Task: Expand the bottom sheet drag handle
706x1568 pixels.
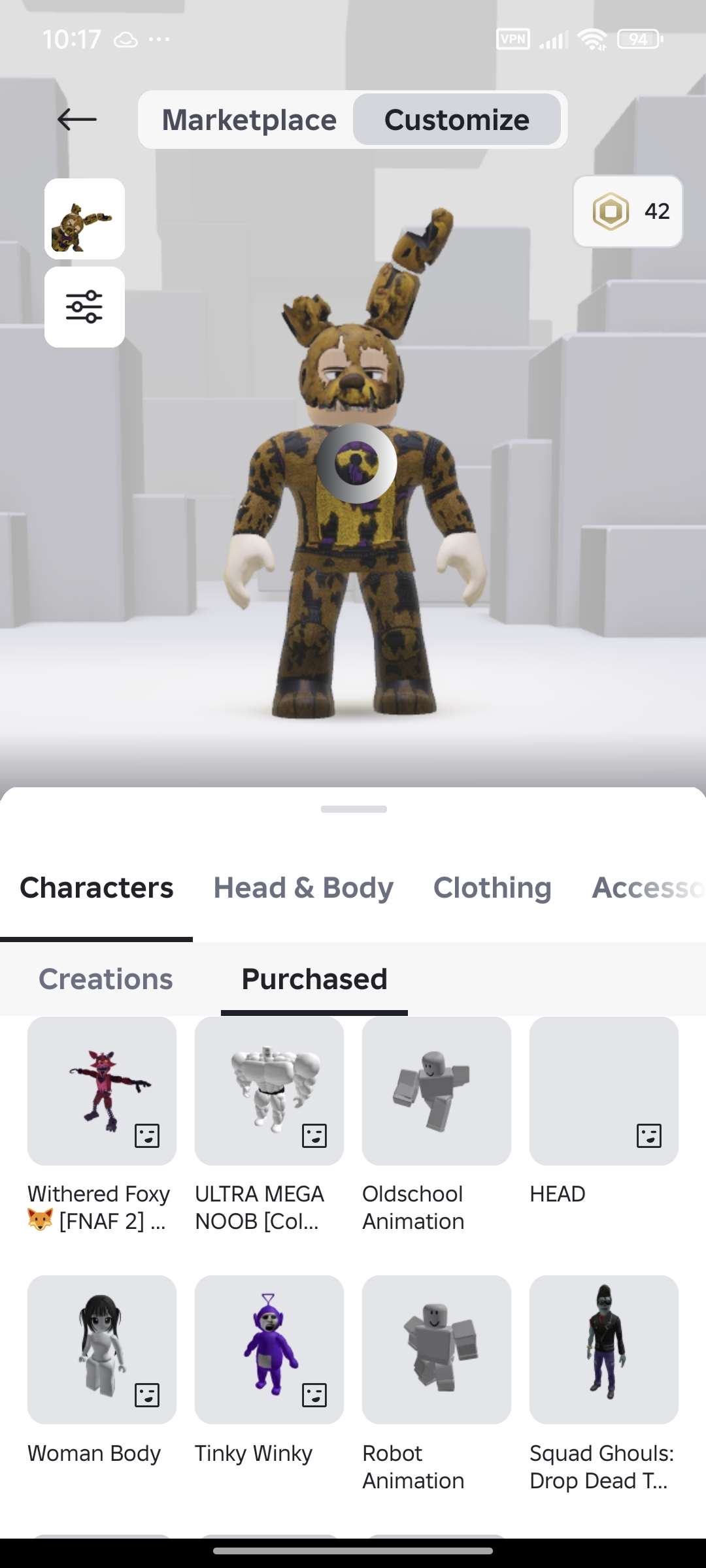Action: pyautogui.click(x=353, y=808)
